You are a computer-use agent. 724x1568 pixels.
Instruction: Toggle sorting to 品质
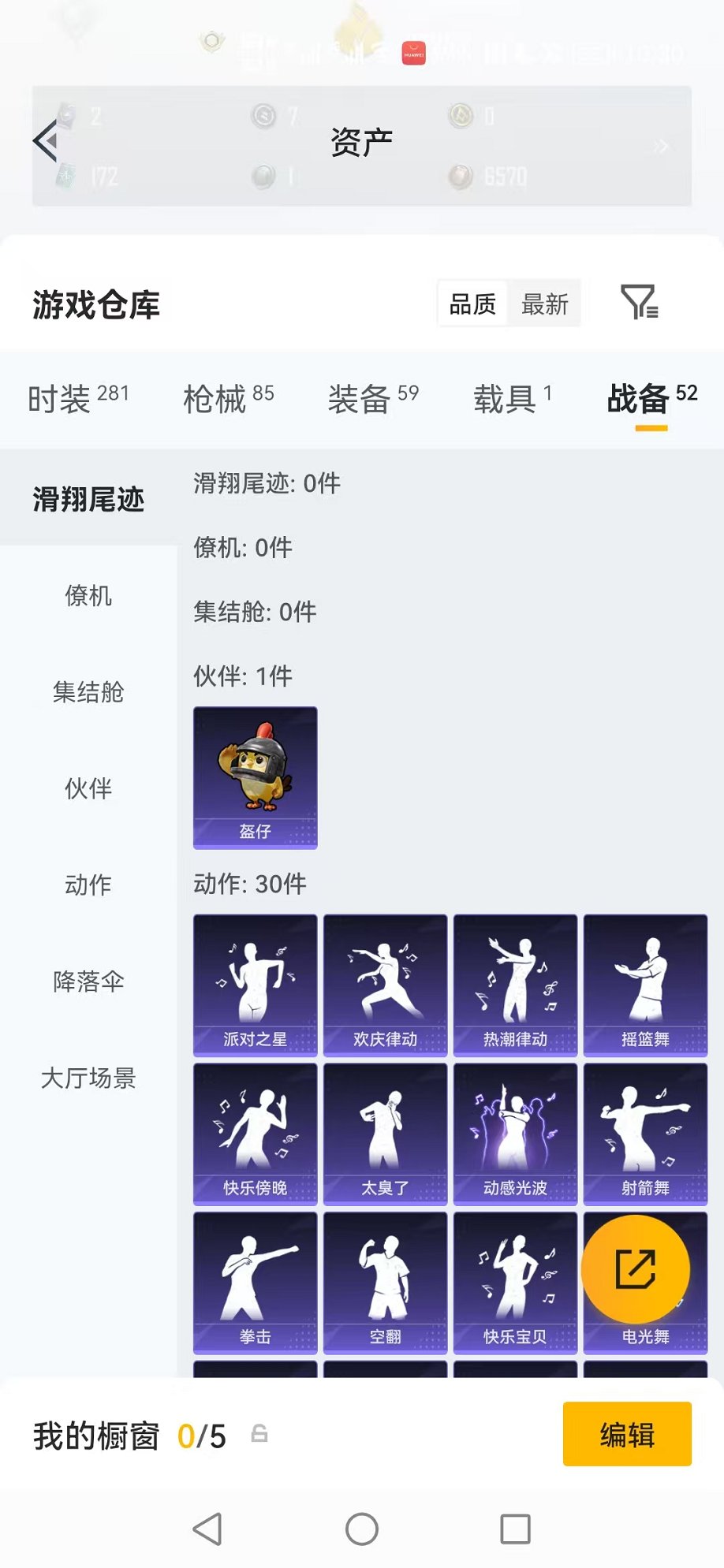(x=473, y=304)
